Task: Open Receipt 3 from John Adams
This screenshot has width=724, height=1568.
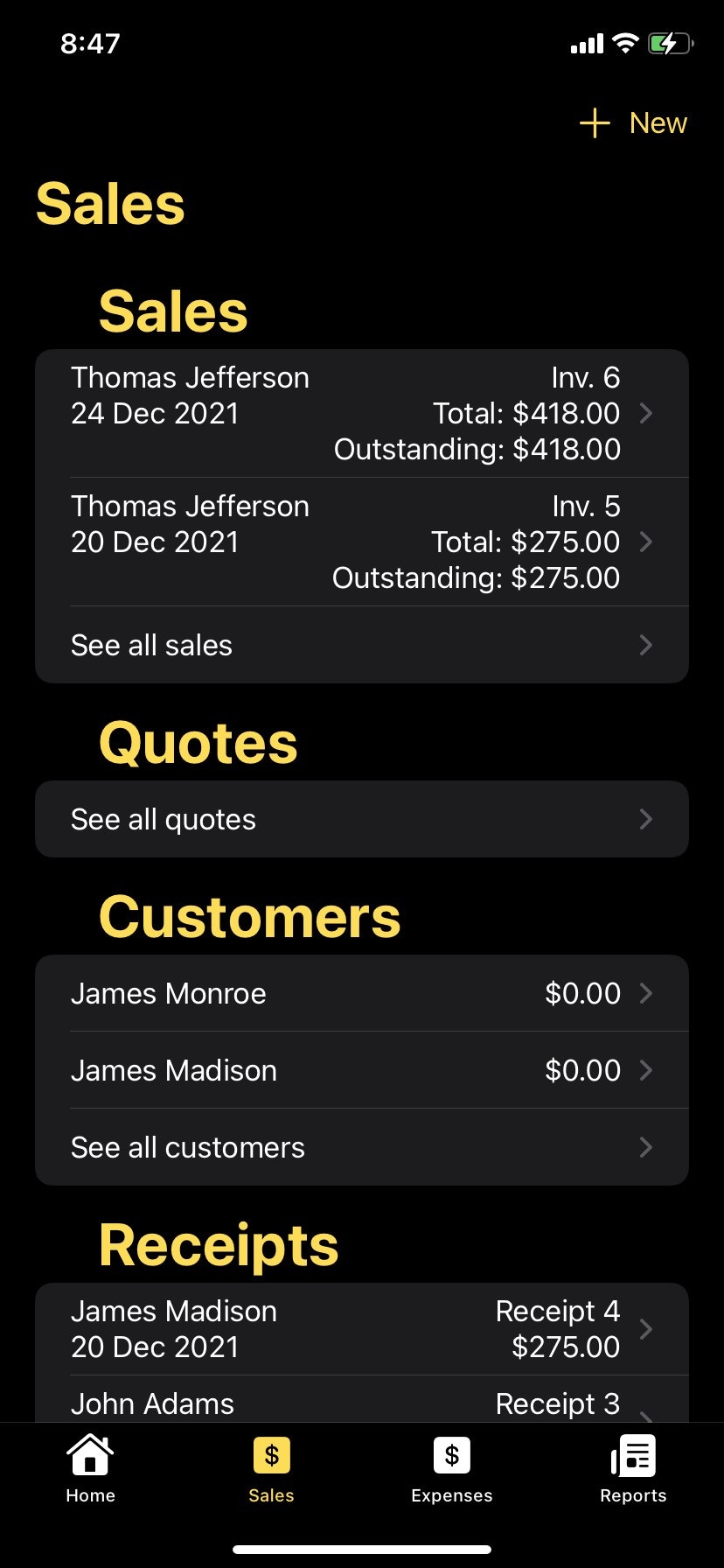Action: 361,1403
